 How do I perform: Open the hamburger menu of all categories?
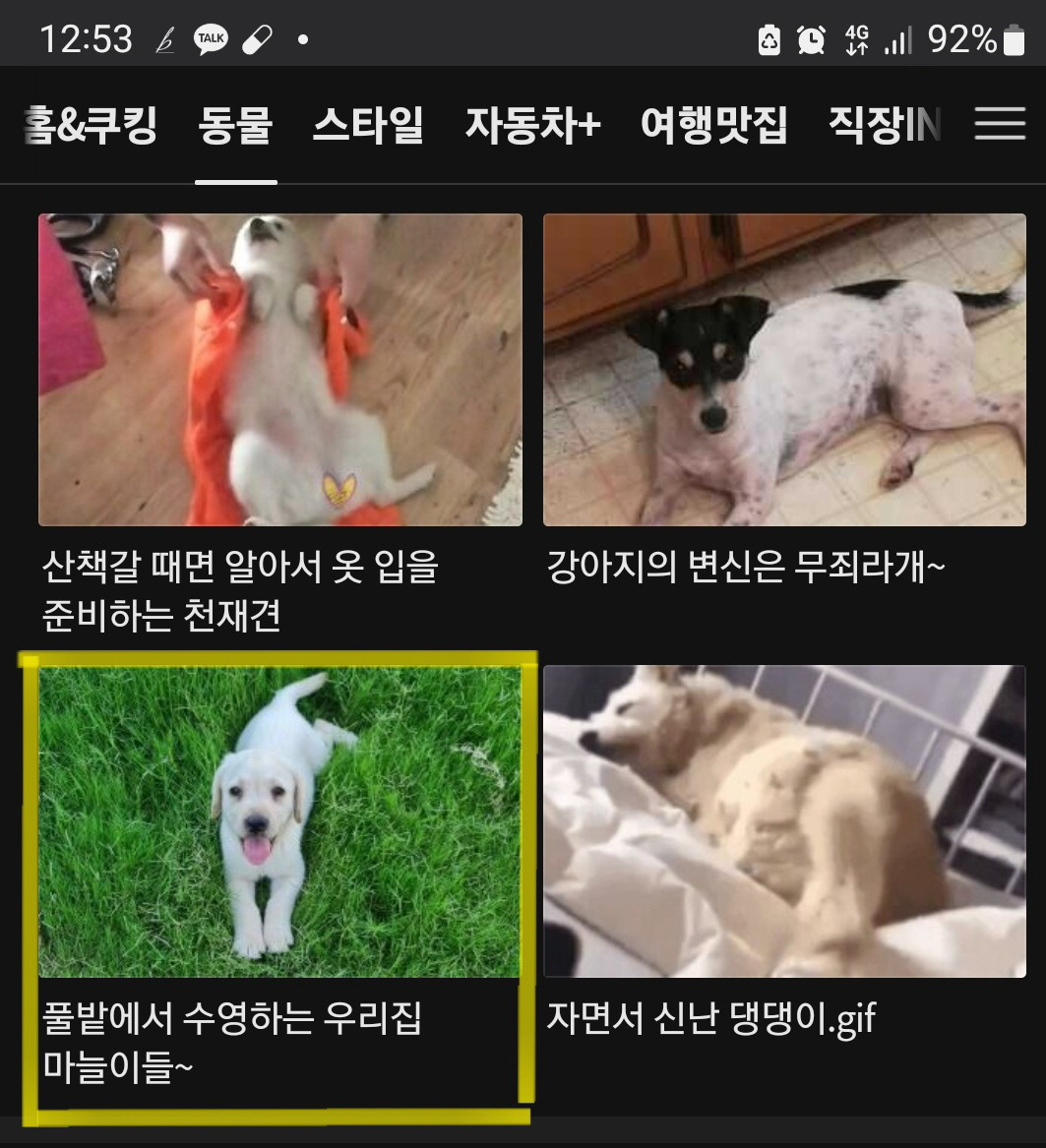(999, 123)
